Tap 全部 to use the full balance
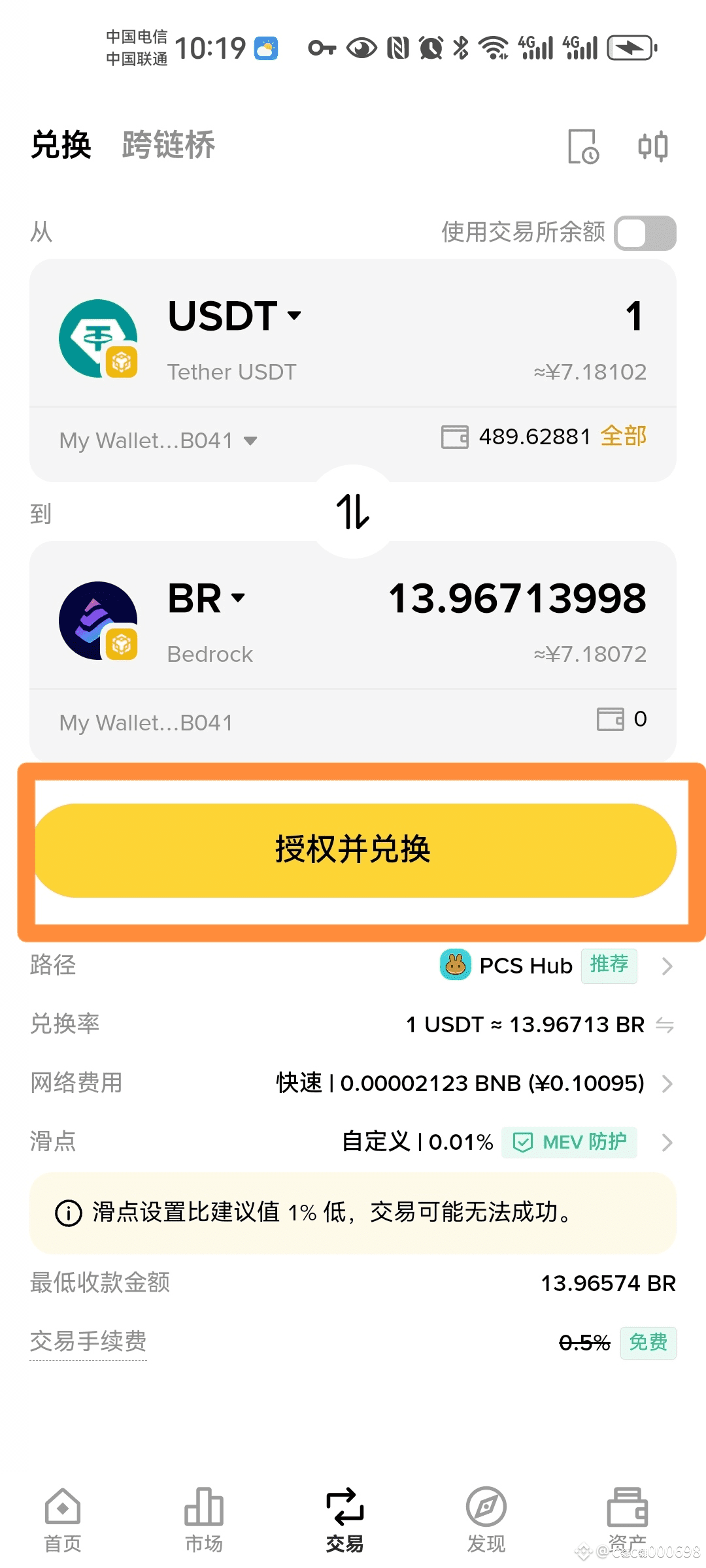The height and width of the screenshot is (1568, 706). tap(624, 436)
